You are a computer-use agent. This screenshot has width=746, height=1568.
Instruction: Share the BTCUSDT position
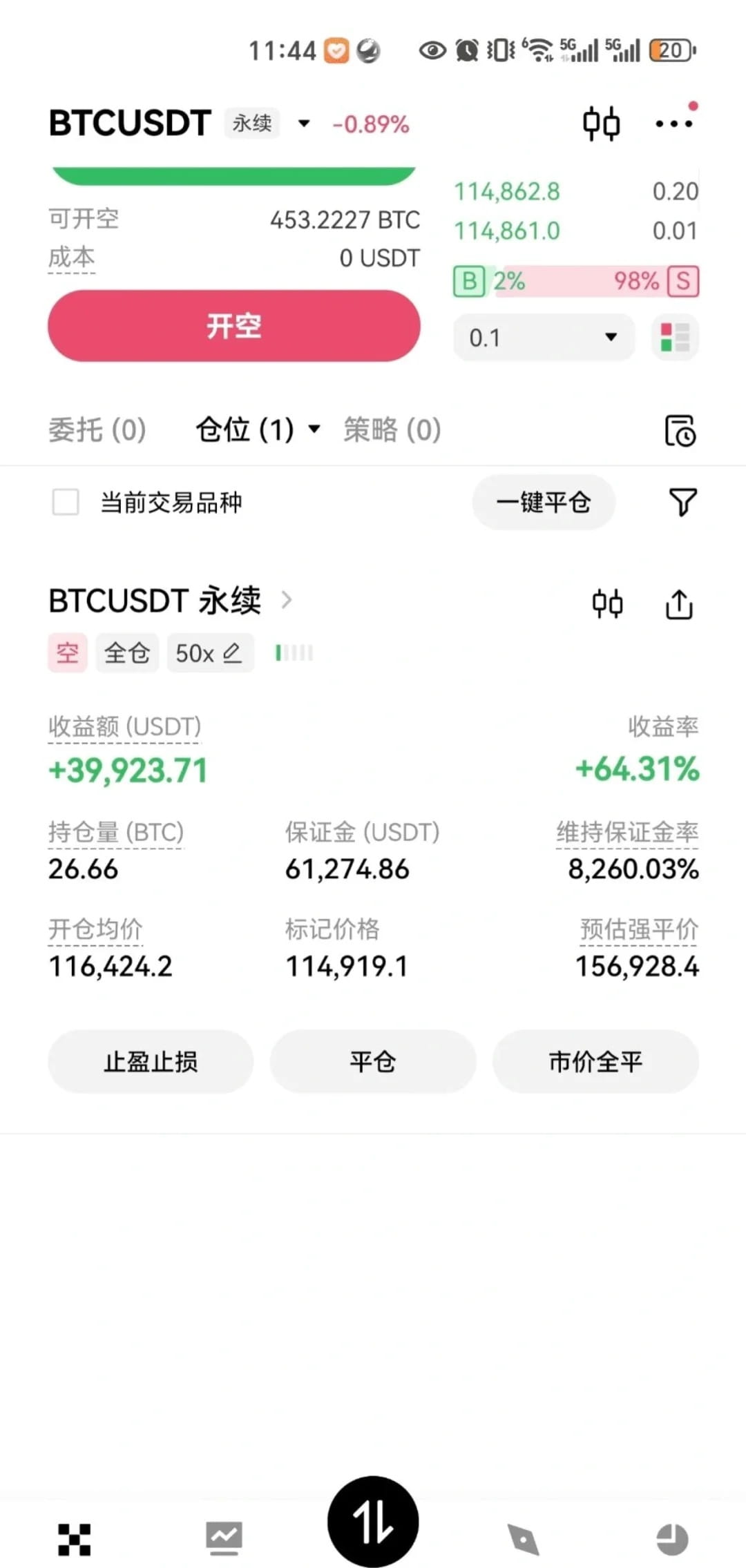tap(679, 605)
